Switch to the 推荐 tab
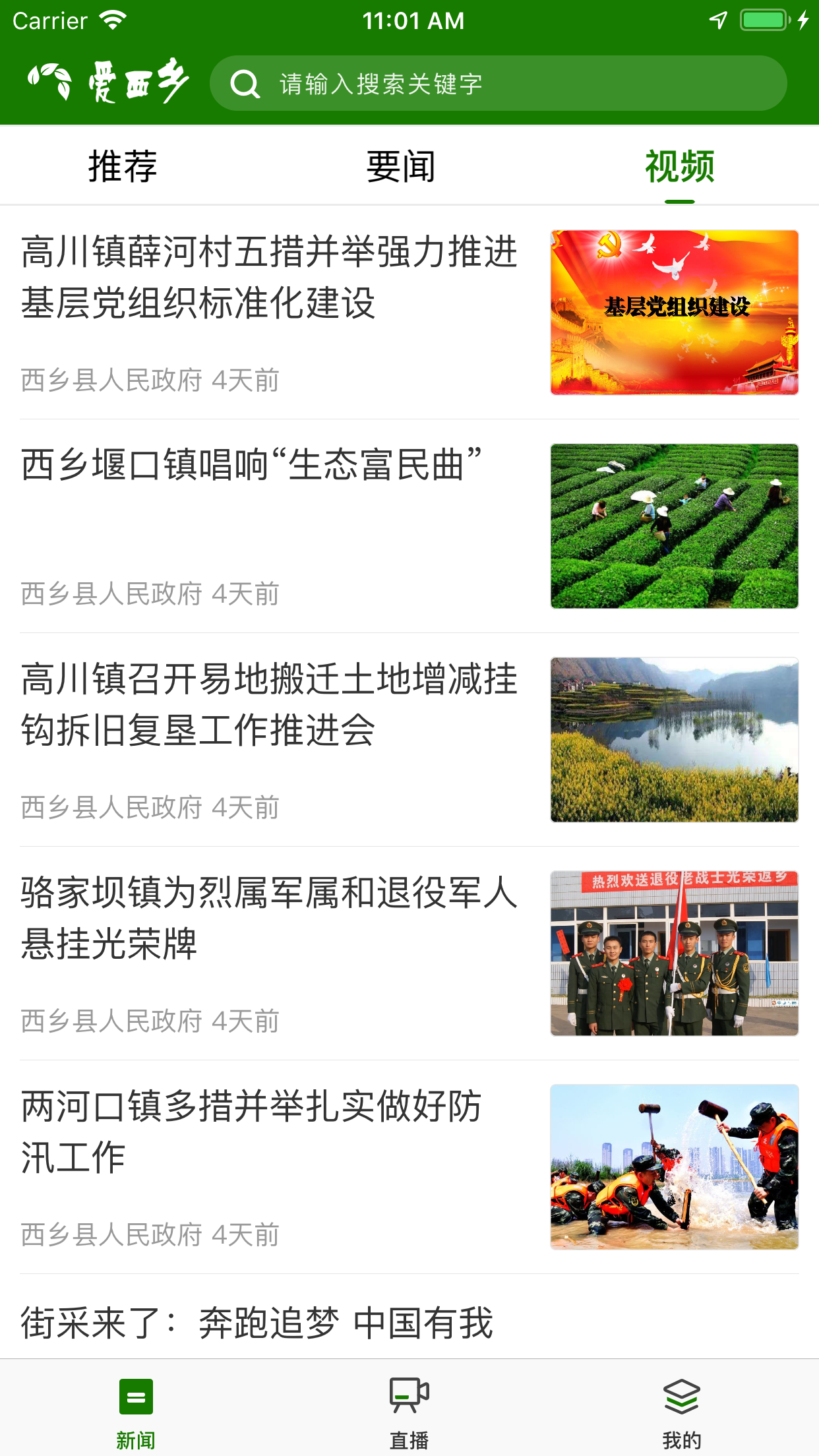Image resolution: width=819 pixels, height=1456 pixels. (123, 167)
